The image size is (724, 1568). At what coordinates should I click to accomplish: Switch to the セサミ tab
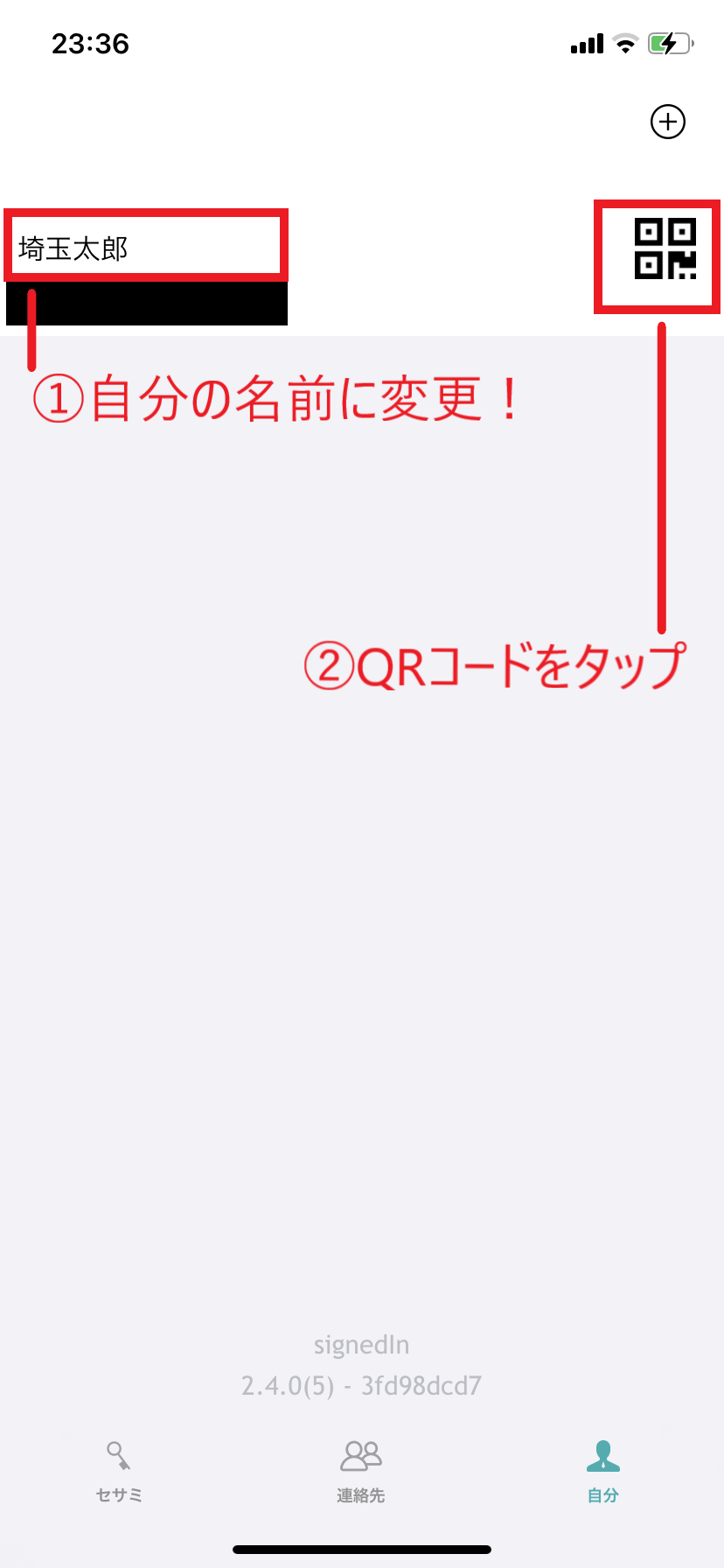click(119, 1471)
